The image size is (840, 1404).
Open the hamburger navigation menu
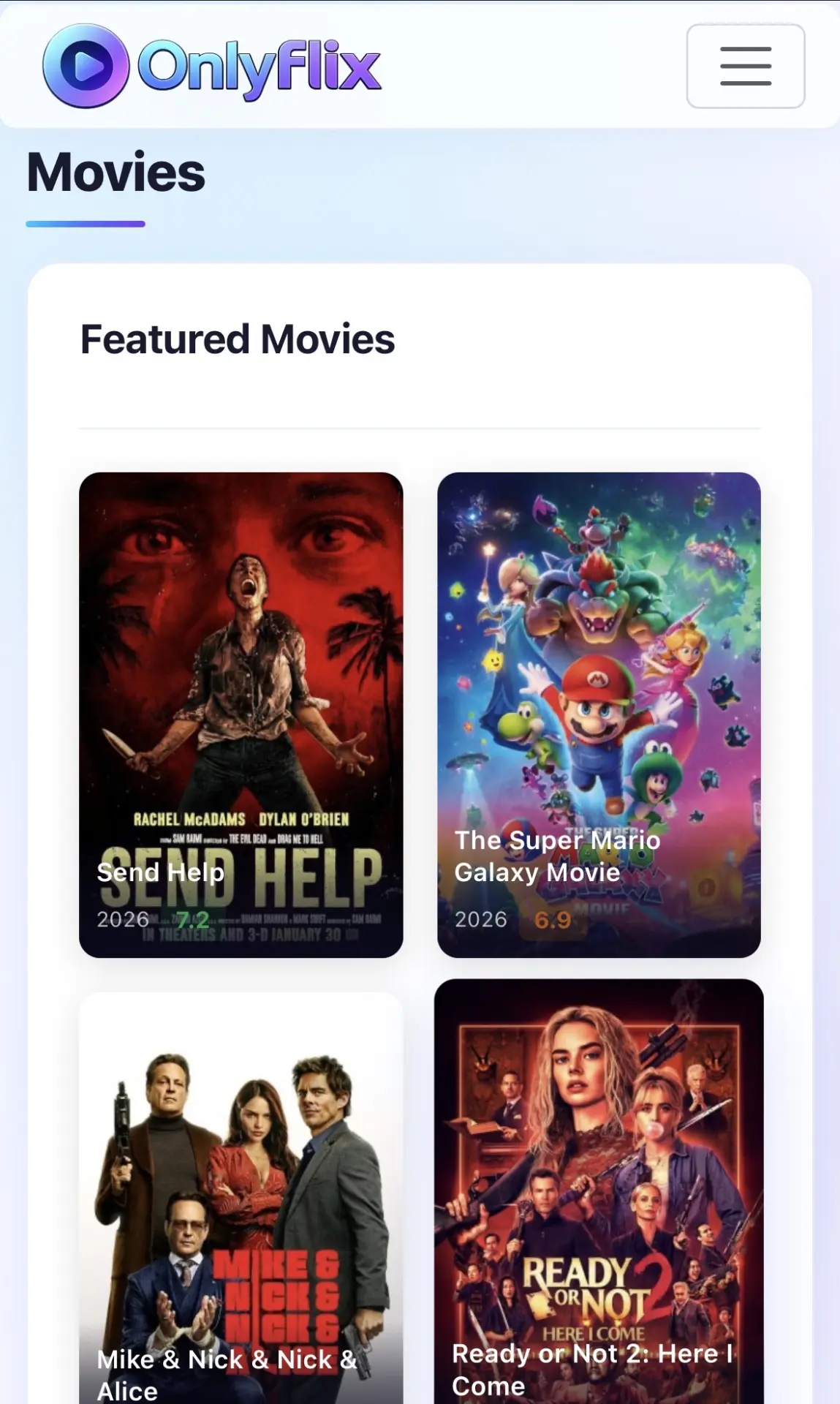pyautogui.click(x=745, y=66)
